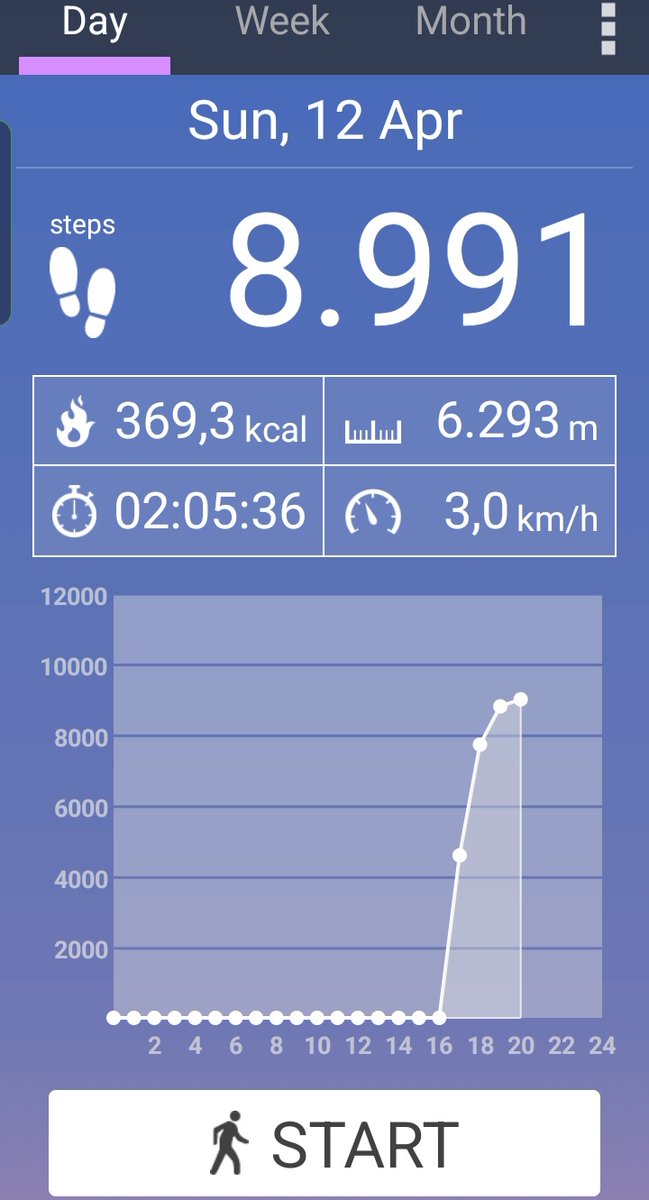
Task: Tap the START walking button
Action: click(324, 1143)
